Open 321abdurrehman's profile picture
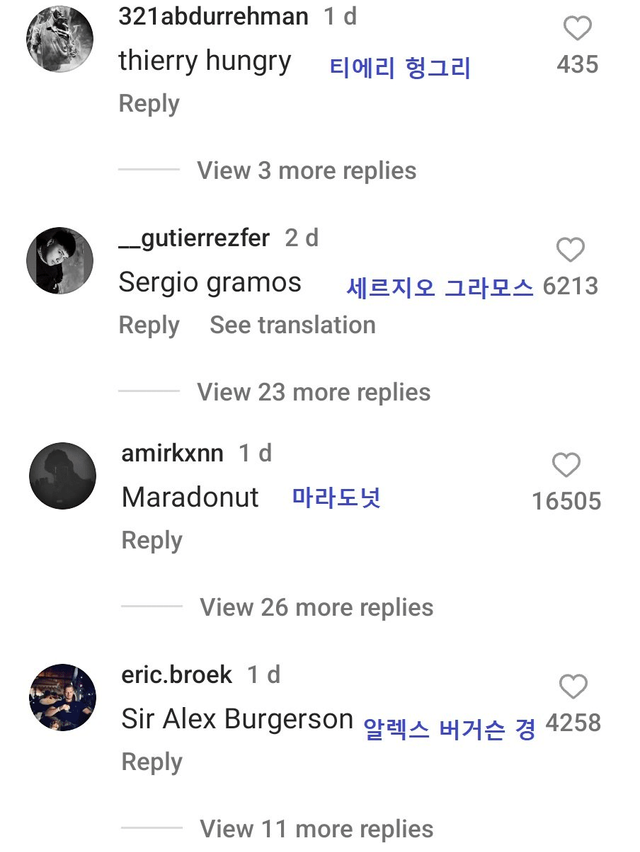 (x=59, y=40)
